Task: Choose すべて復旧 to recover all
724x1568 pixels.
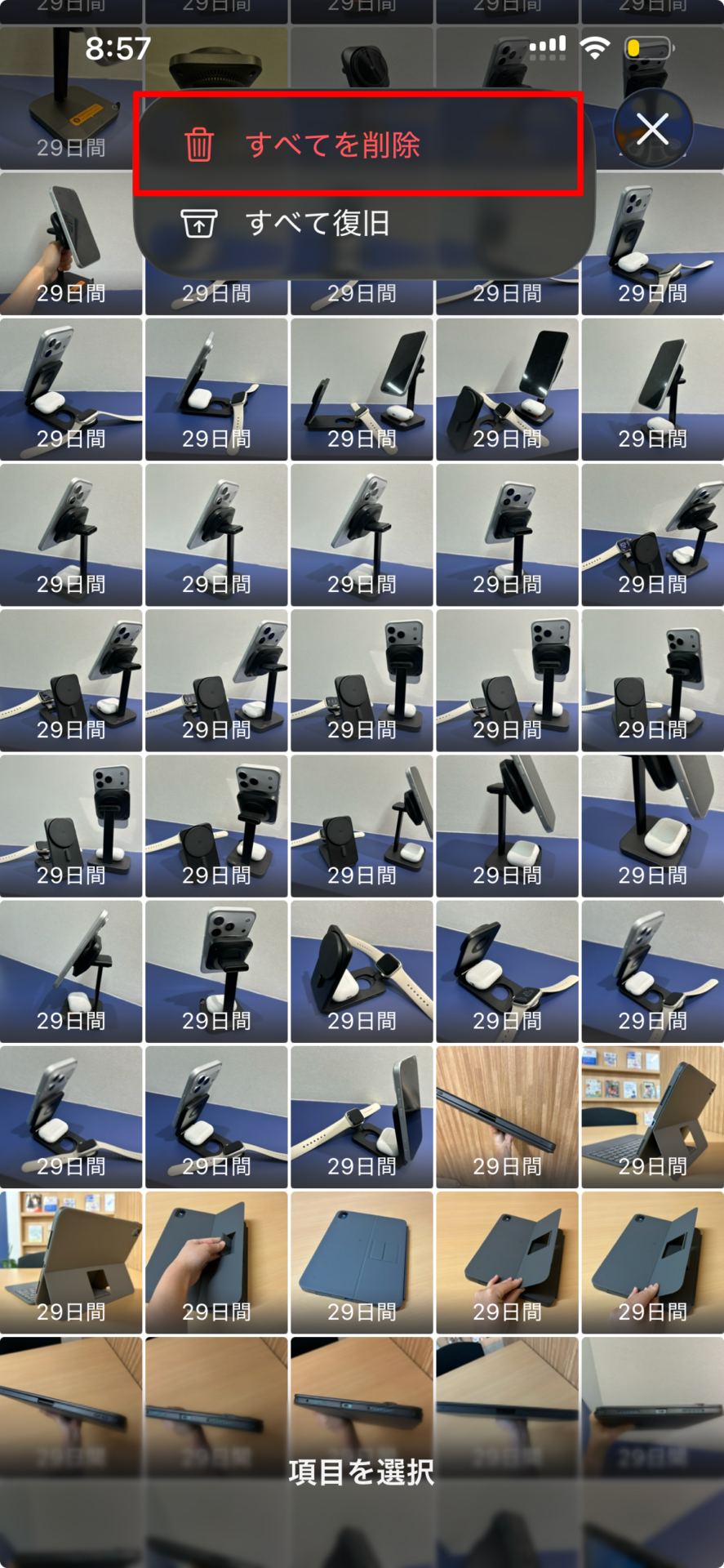Action: 317,223
